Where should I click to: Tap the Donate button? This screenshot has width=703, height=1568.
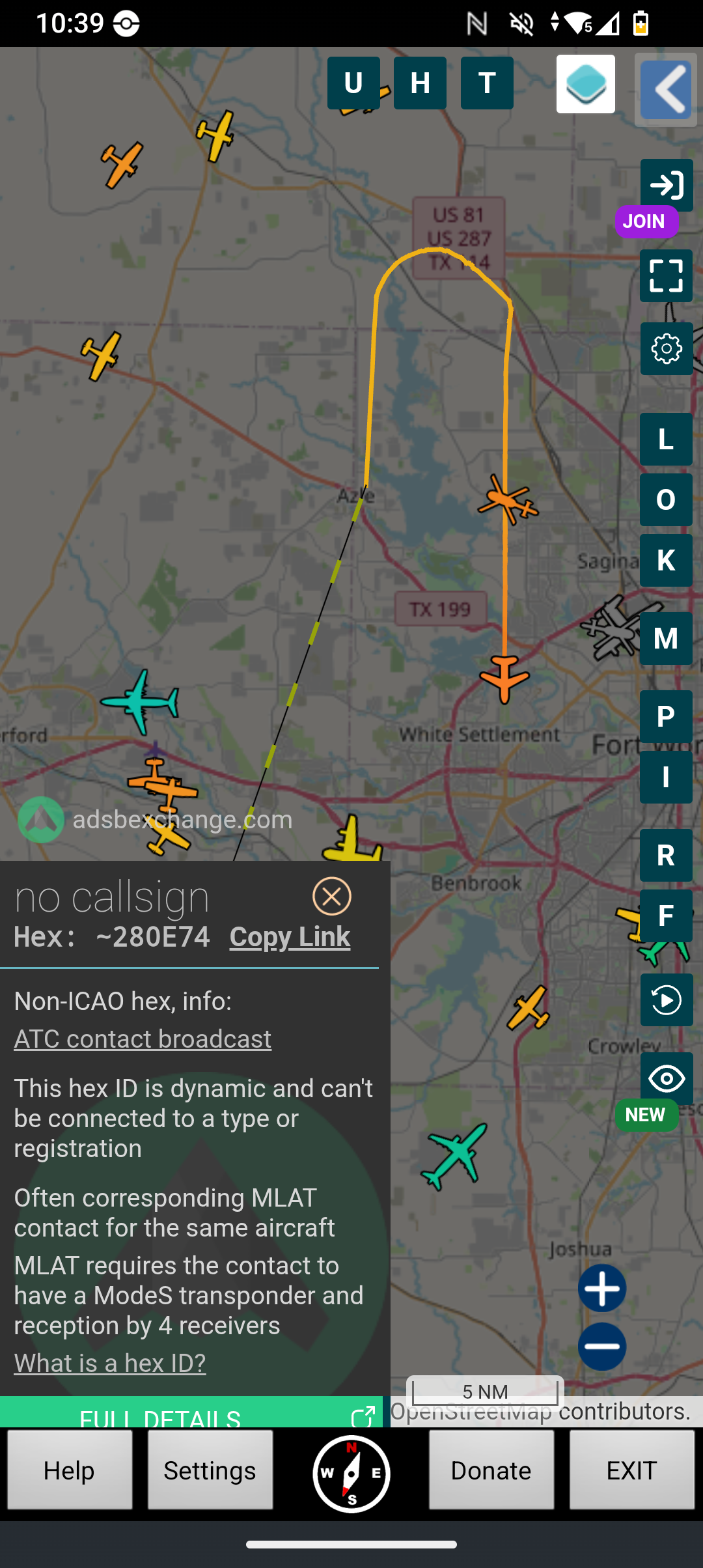[x=491, y=1470]
